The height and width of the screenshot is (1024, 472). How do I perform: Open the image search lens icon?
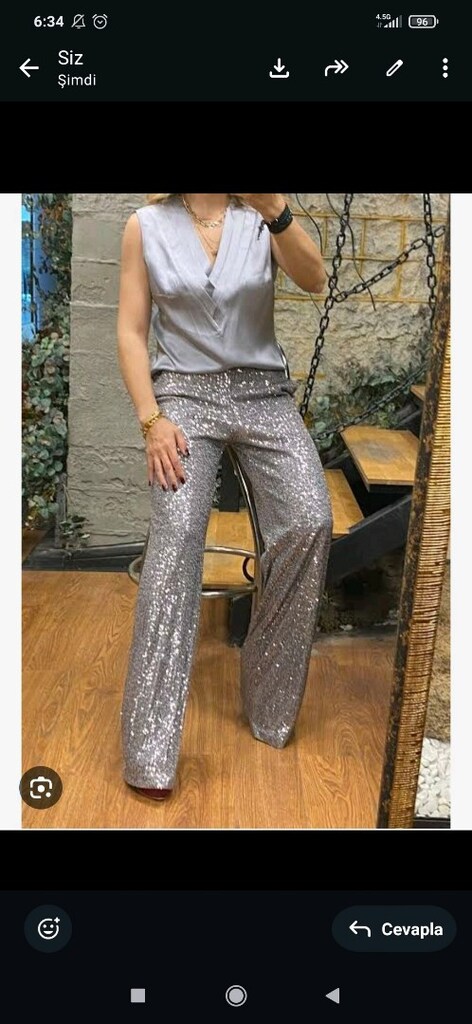point(40,788)
